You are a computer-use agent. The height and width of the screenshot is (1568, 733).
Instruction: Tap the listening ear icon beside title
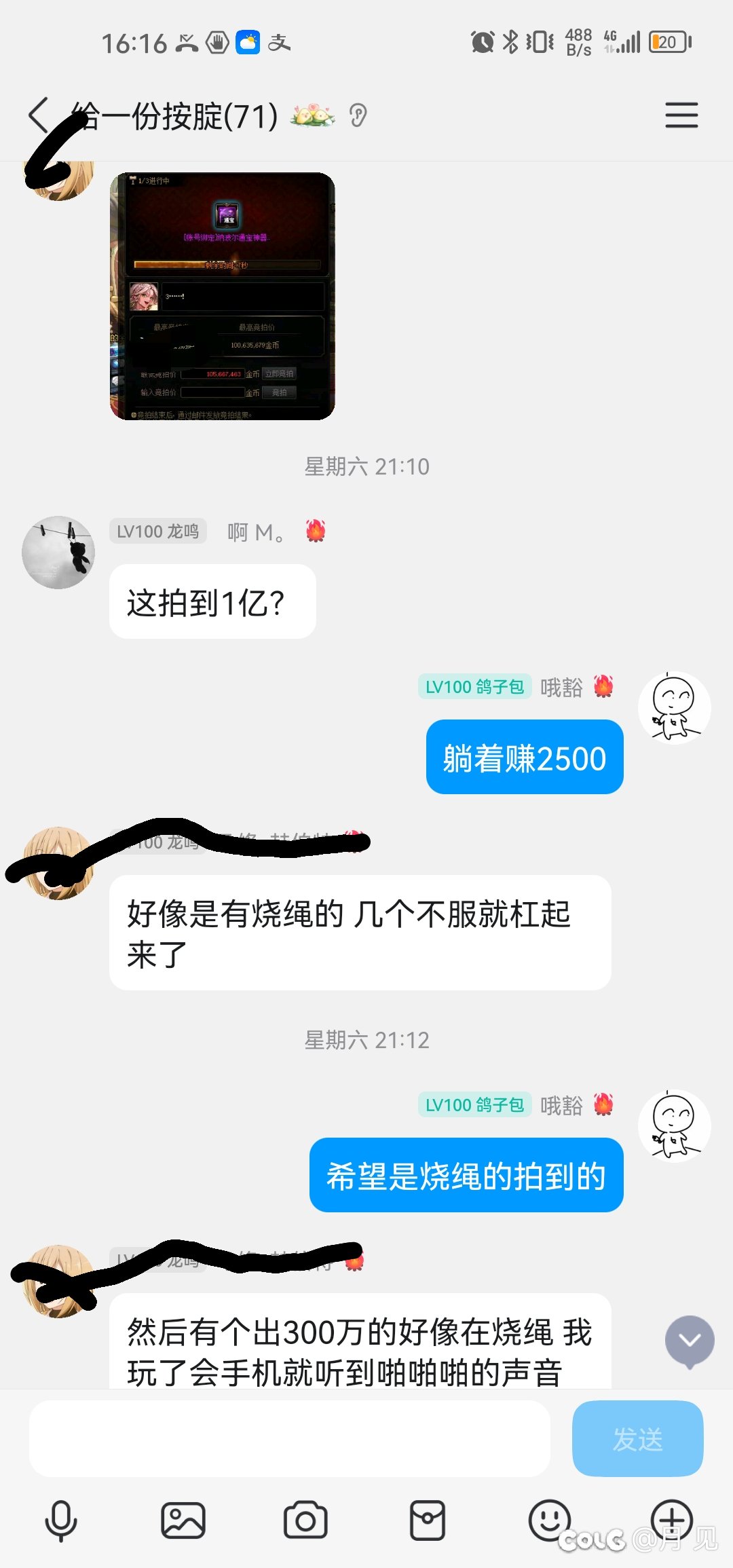pos(358,115)
